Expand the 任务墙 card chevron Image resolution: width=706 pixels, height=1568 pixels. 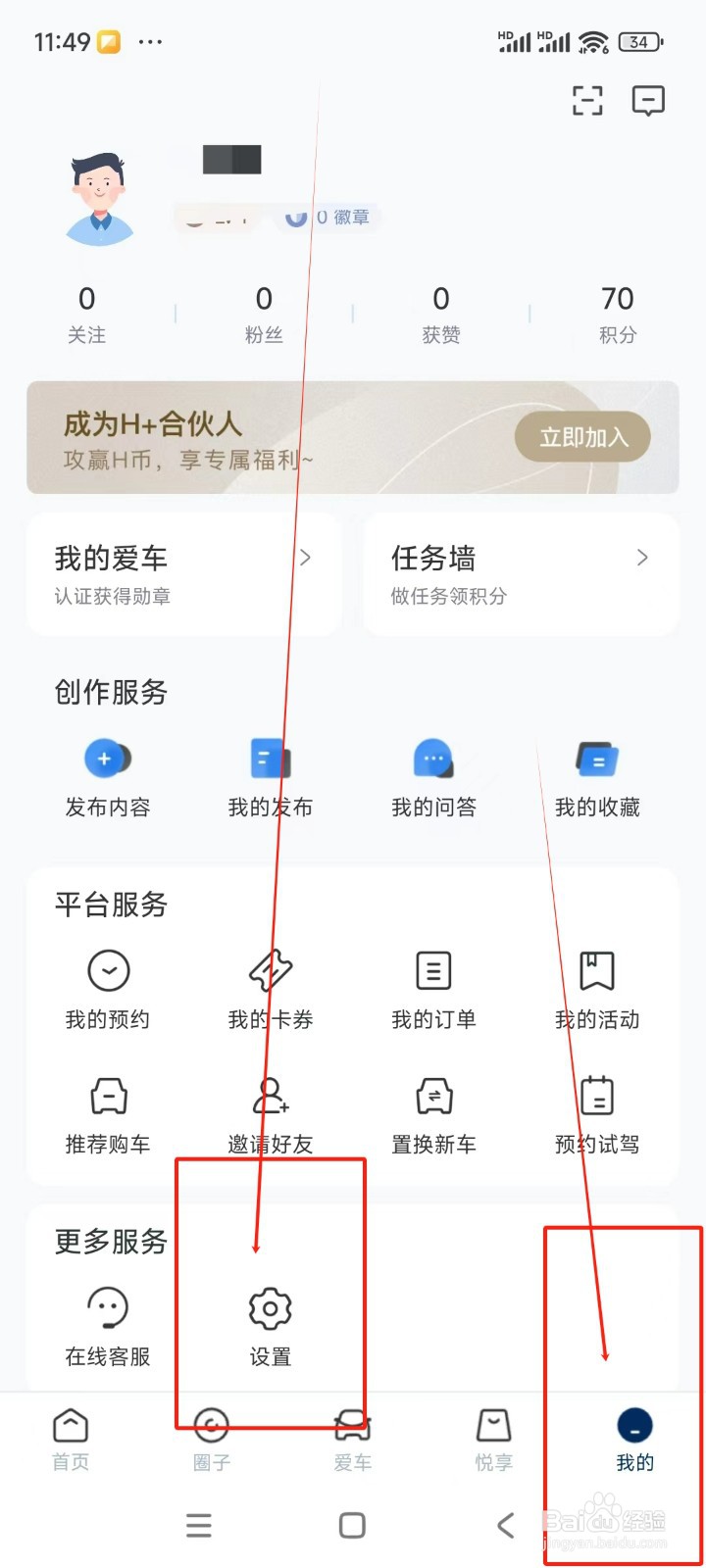[x=642, y=557]
